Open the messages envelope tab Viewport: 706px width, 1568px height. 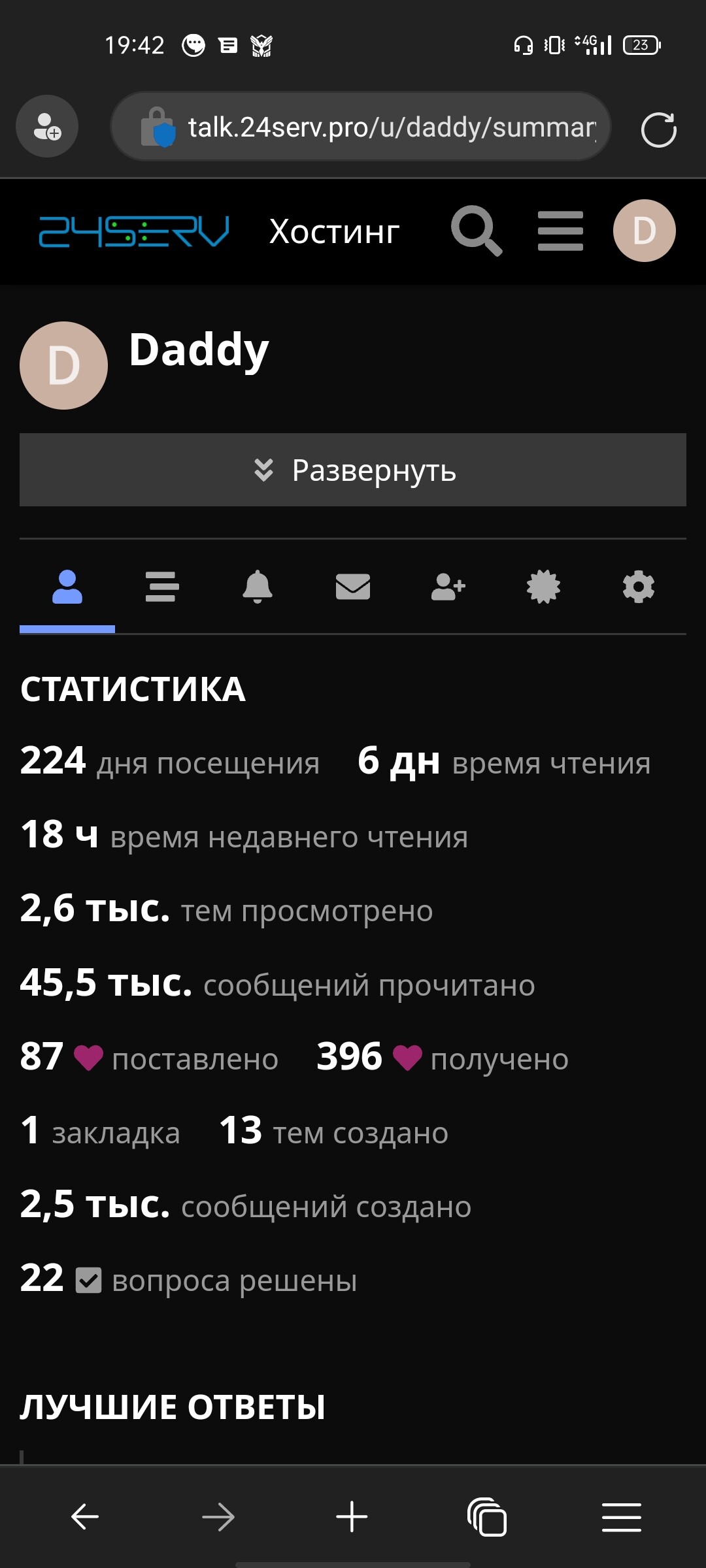(x=353, y=587)
